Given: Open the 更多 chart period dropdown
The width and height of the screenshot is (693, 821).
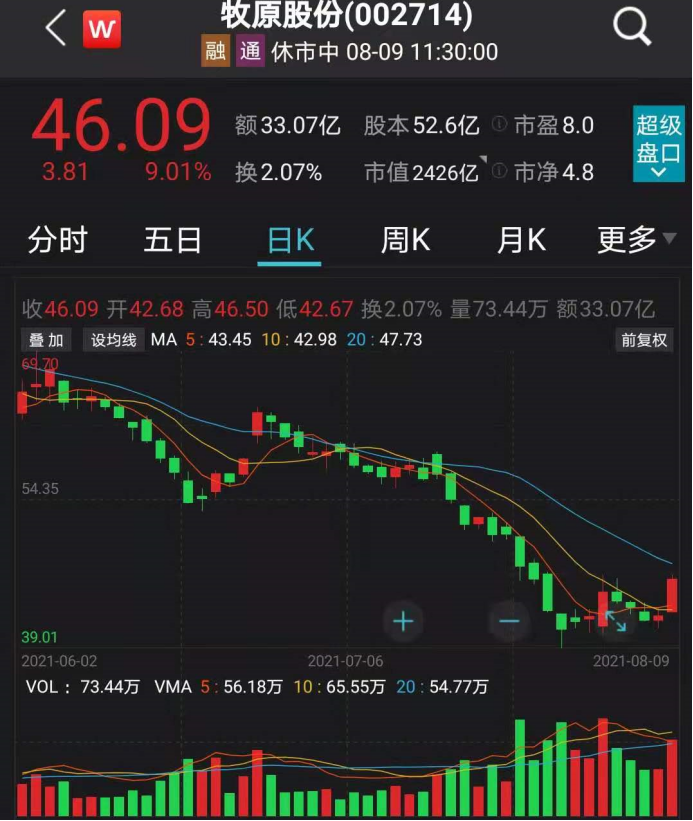Looking at the screenshot, I should click(x=636, y=240).
